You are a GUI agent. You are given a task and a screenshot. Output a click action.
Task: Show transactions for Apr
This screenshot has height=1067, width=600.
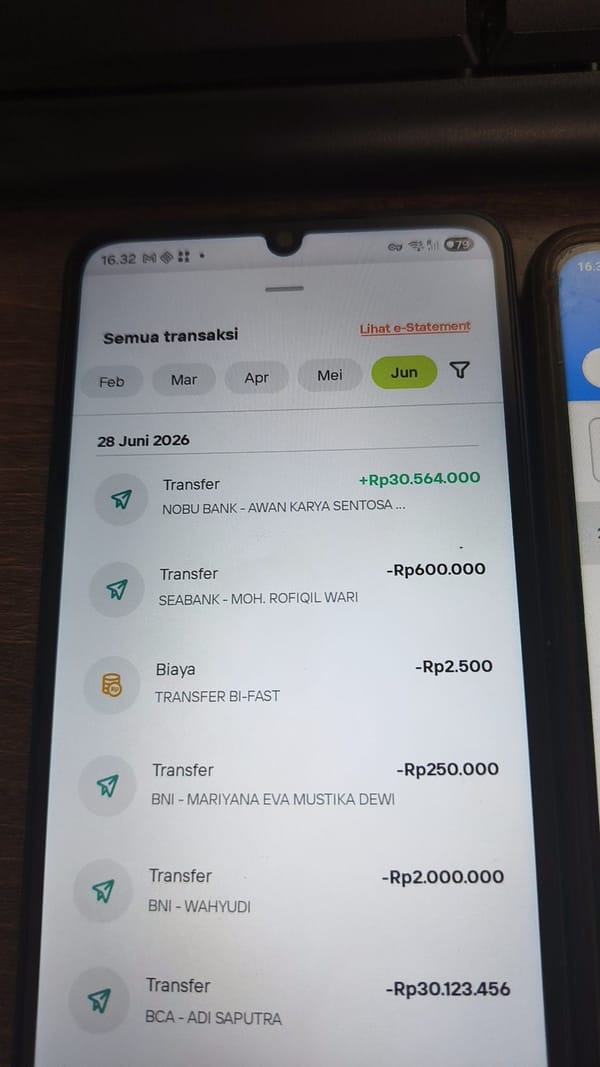(x=256, y=378)
